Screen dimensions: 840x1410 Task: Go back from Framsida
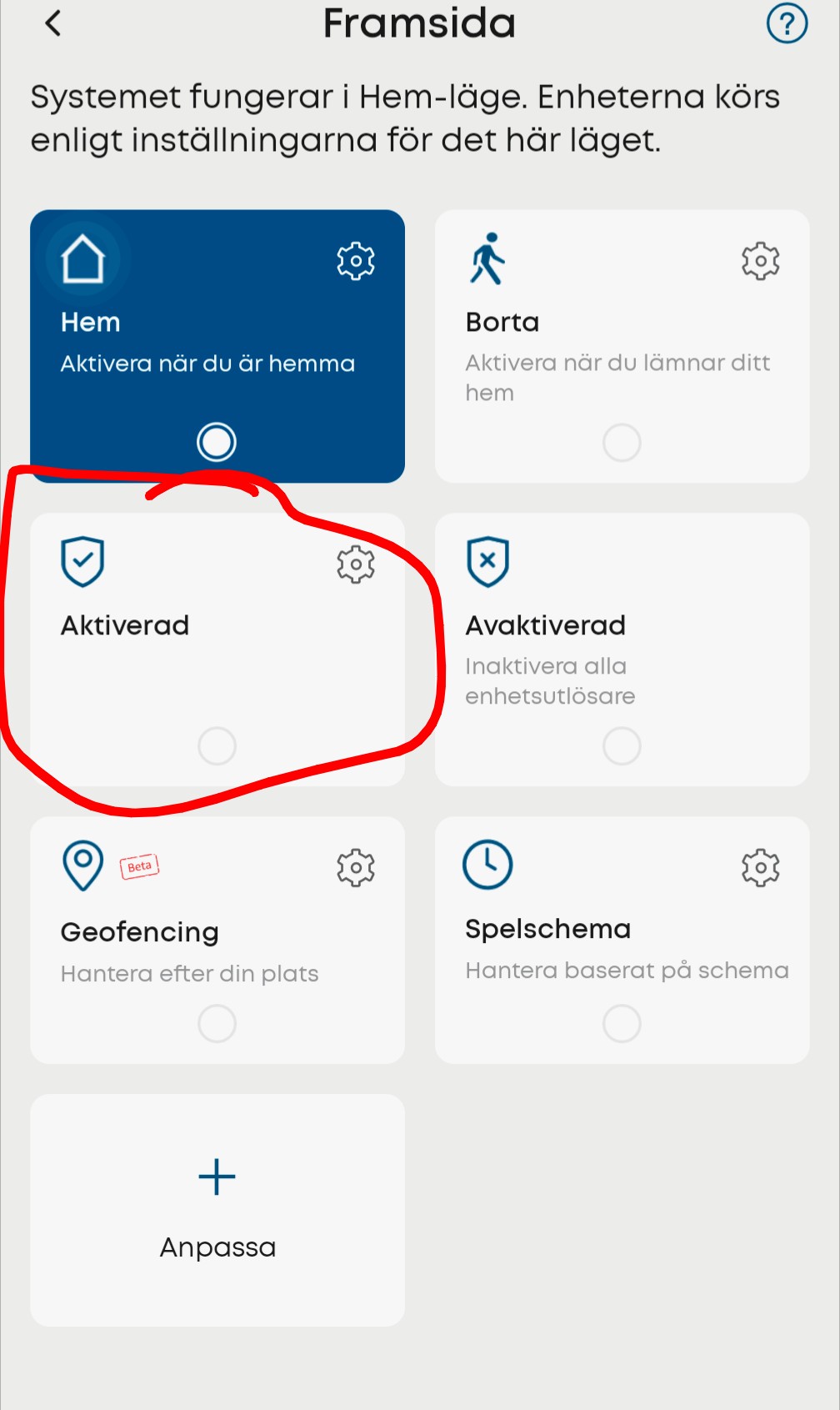point(53,23)
